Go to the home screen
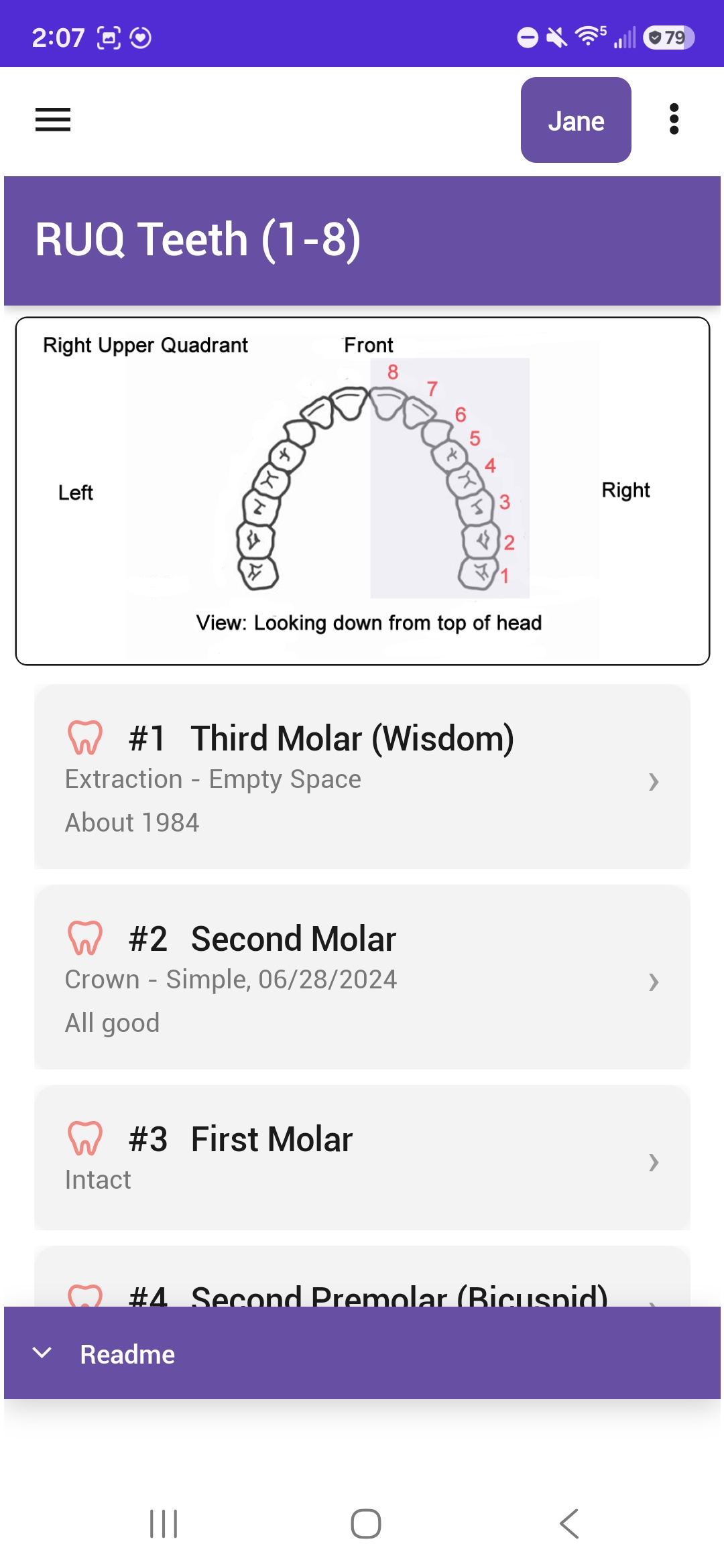This screenshot has height=1568, width=724. coord(366,1524)
